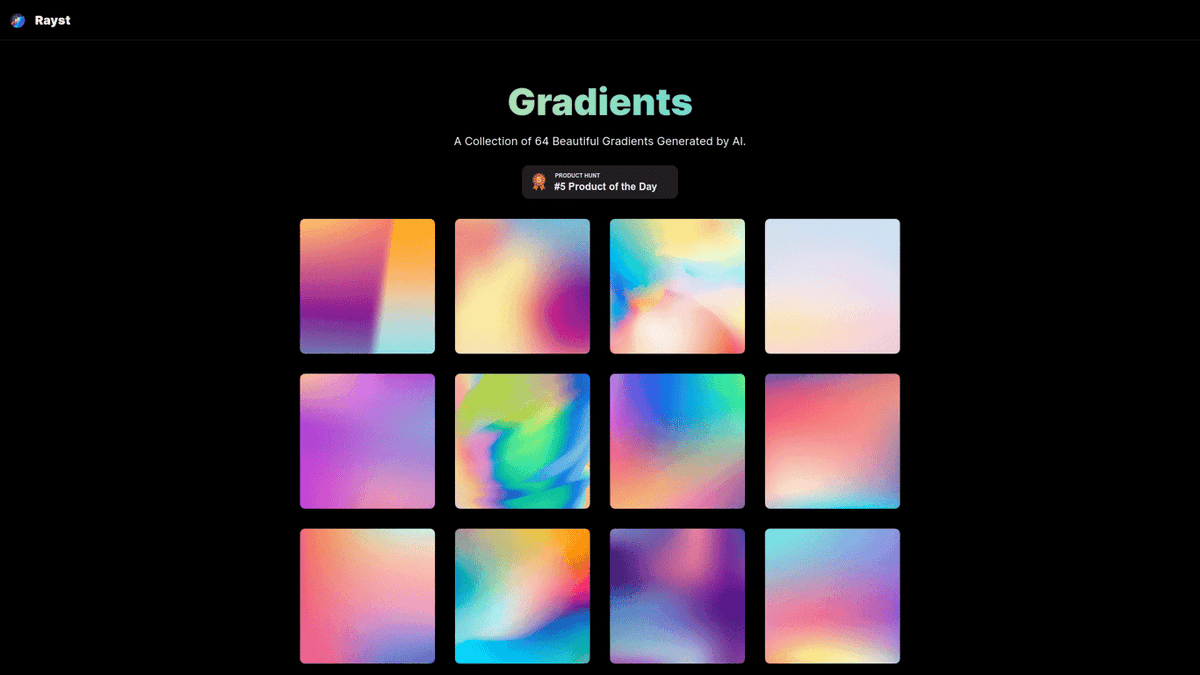Open the Product Hunt #5 Product badge
The width and height of the screenshot is (1200, 675).
600,182
